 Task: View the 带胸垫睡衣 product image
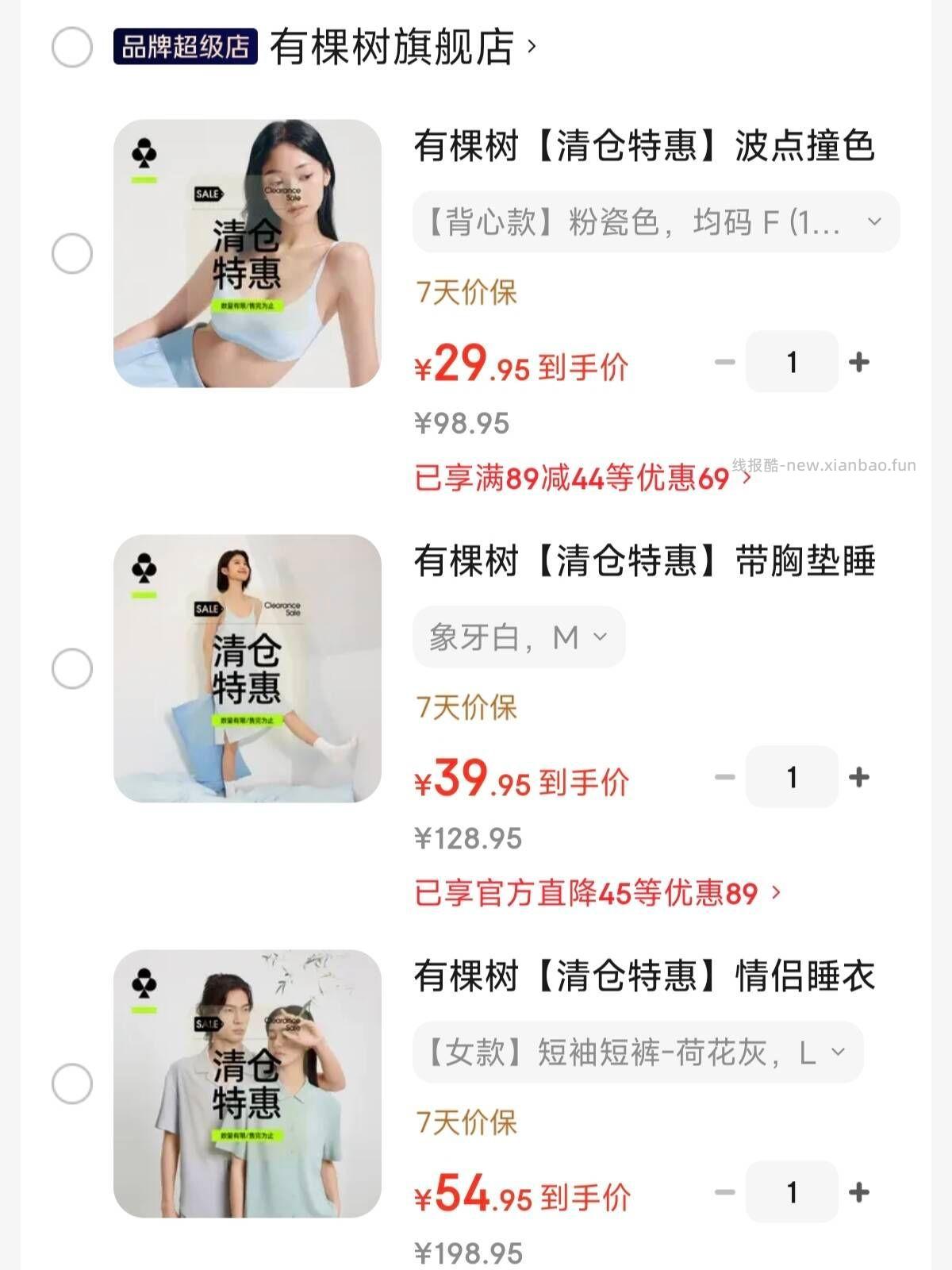coord(246,667)
